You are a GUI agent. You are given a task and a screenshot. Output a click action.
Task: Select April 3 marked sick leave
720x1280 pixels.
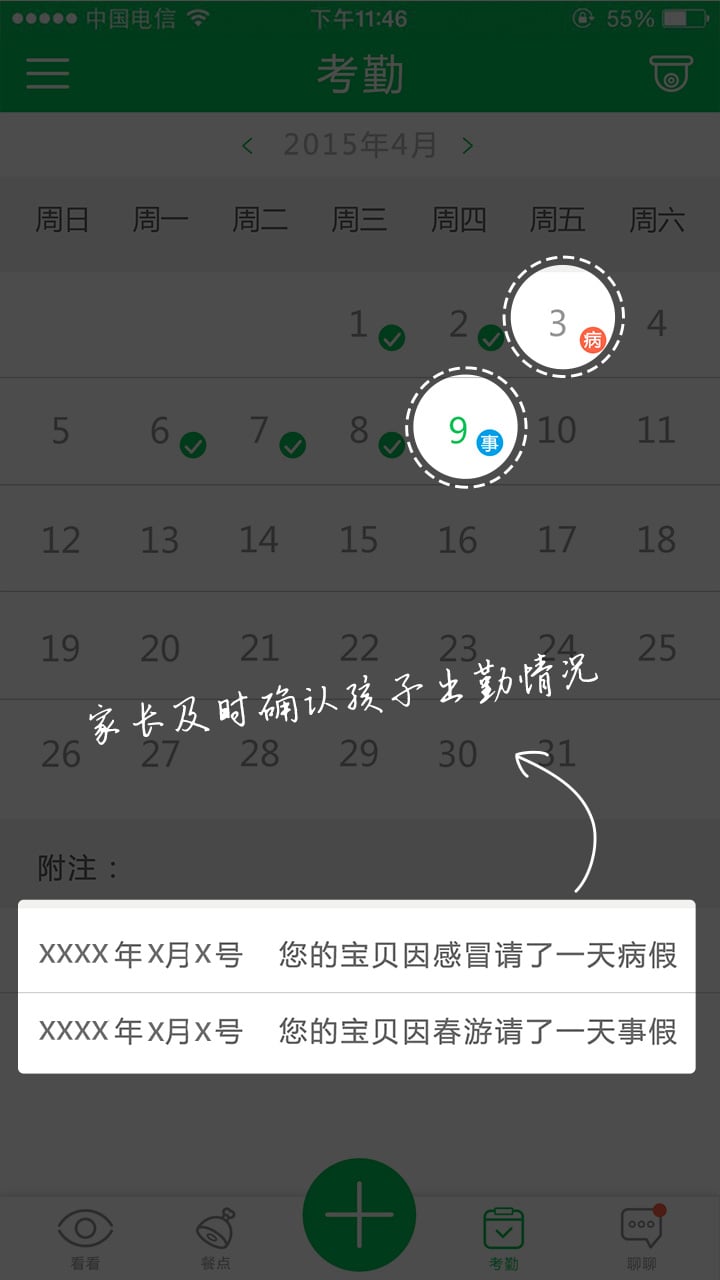pyautogui.click(x=562, y=320)
